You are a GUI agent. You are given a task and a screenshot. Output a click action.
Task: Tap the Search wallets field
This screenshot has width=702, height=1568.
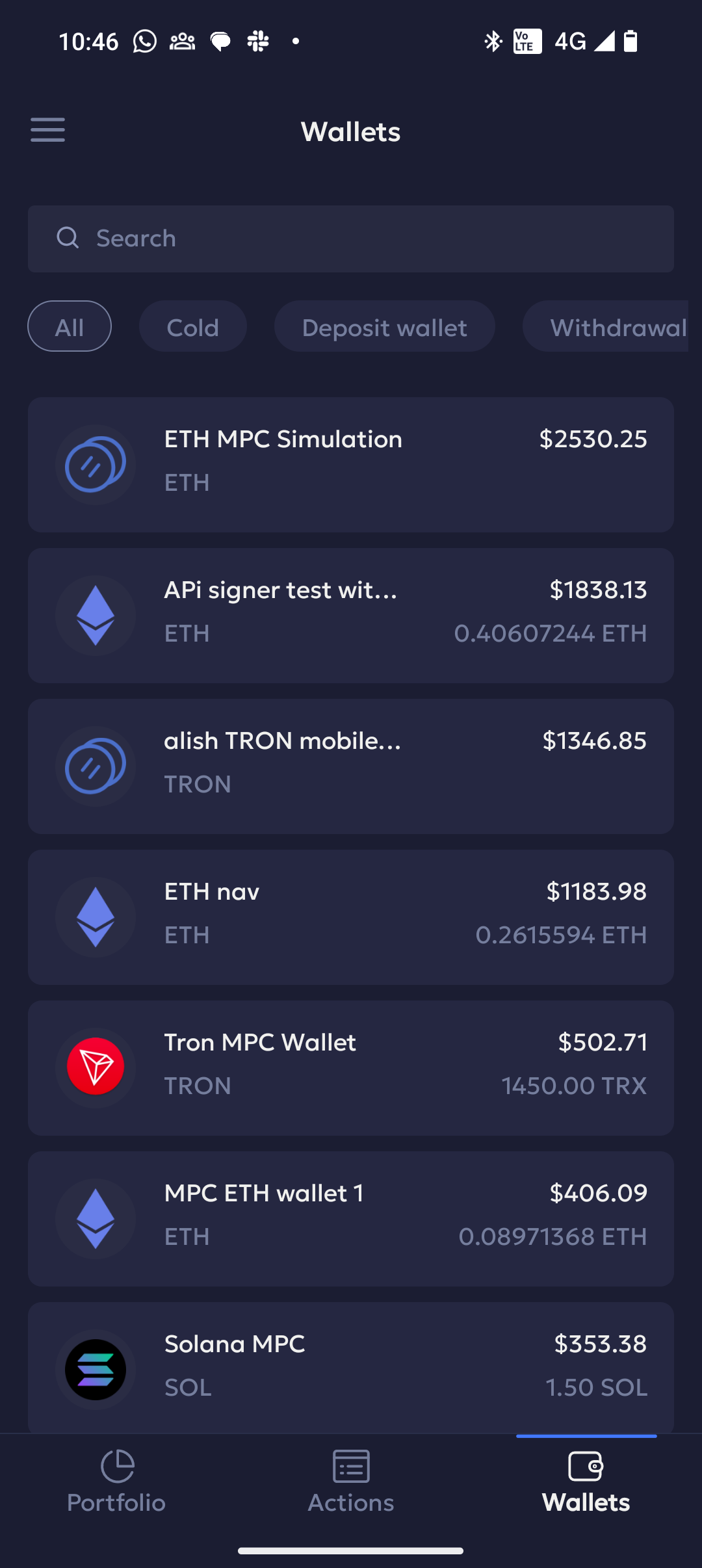tap(351, 239)
